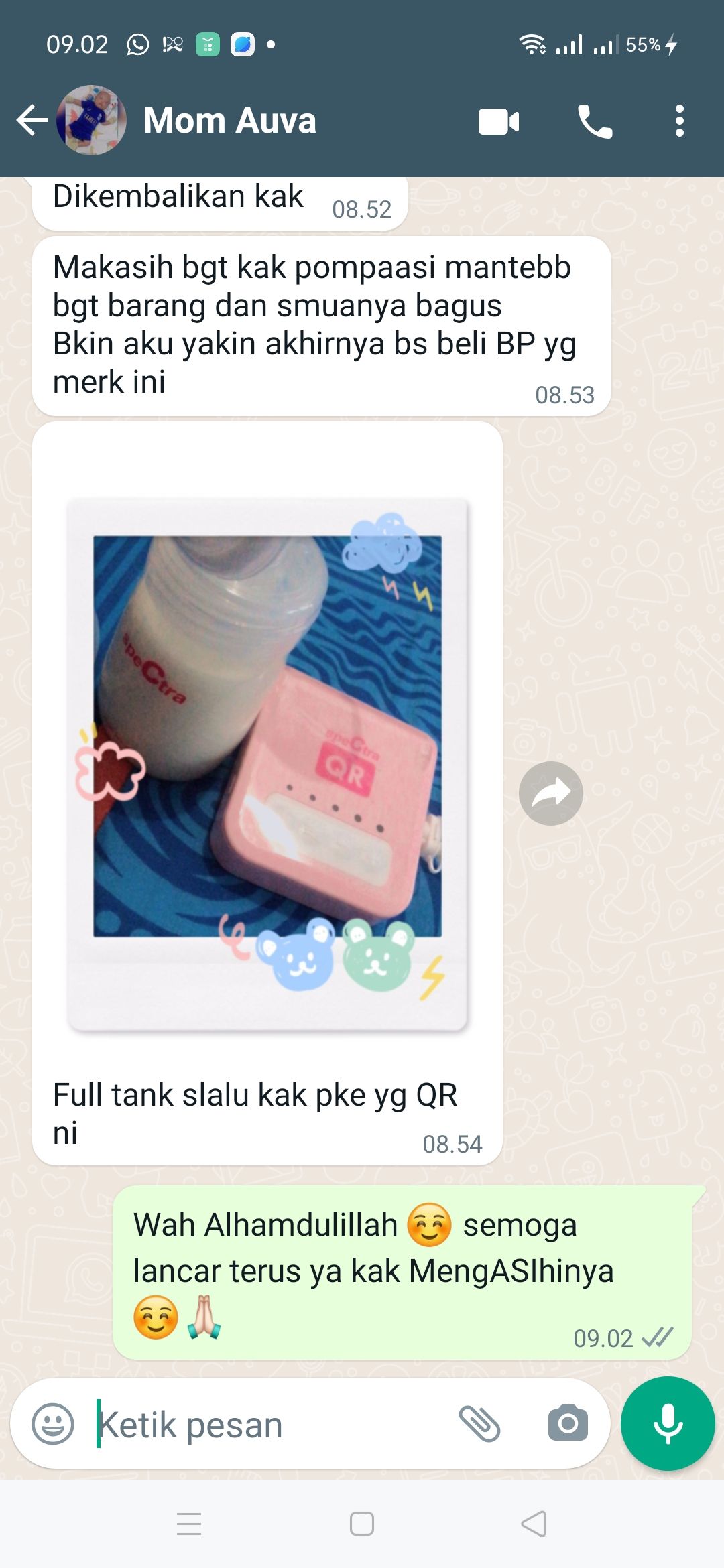Focus the Ketik pesan message field
The image size is (724, 1568).
pos(268,1425)
